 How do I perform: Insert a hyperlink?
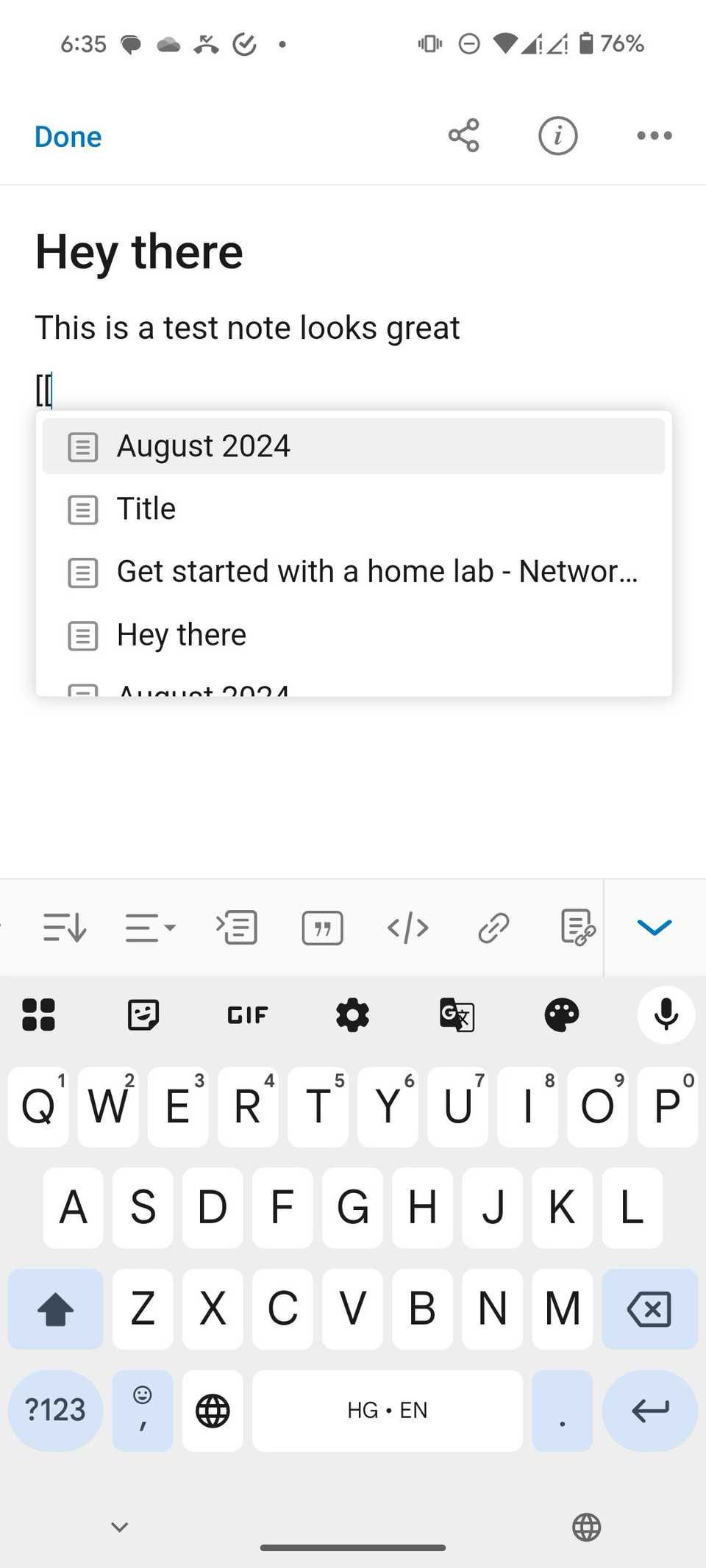click(x=492, y=927)
